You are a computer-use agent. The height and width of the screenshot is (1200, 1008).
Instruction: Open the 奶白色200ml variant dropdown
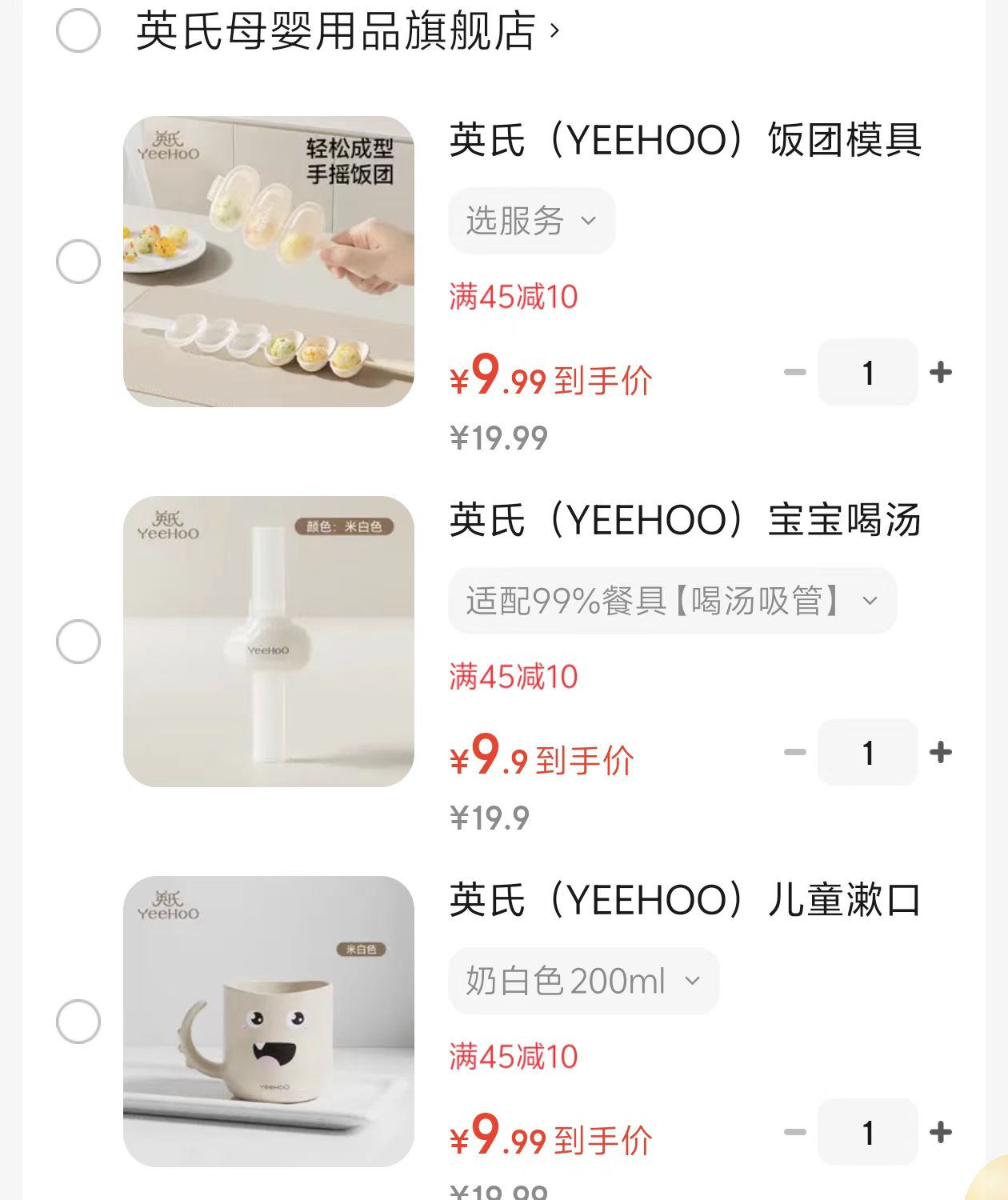click(x=582, y=981)
